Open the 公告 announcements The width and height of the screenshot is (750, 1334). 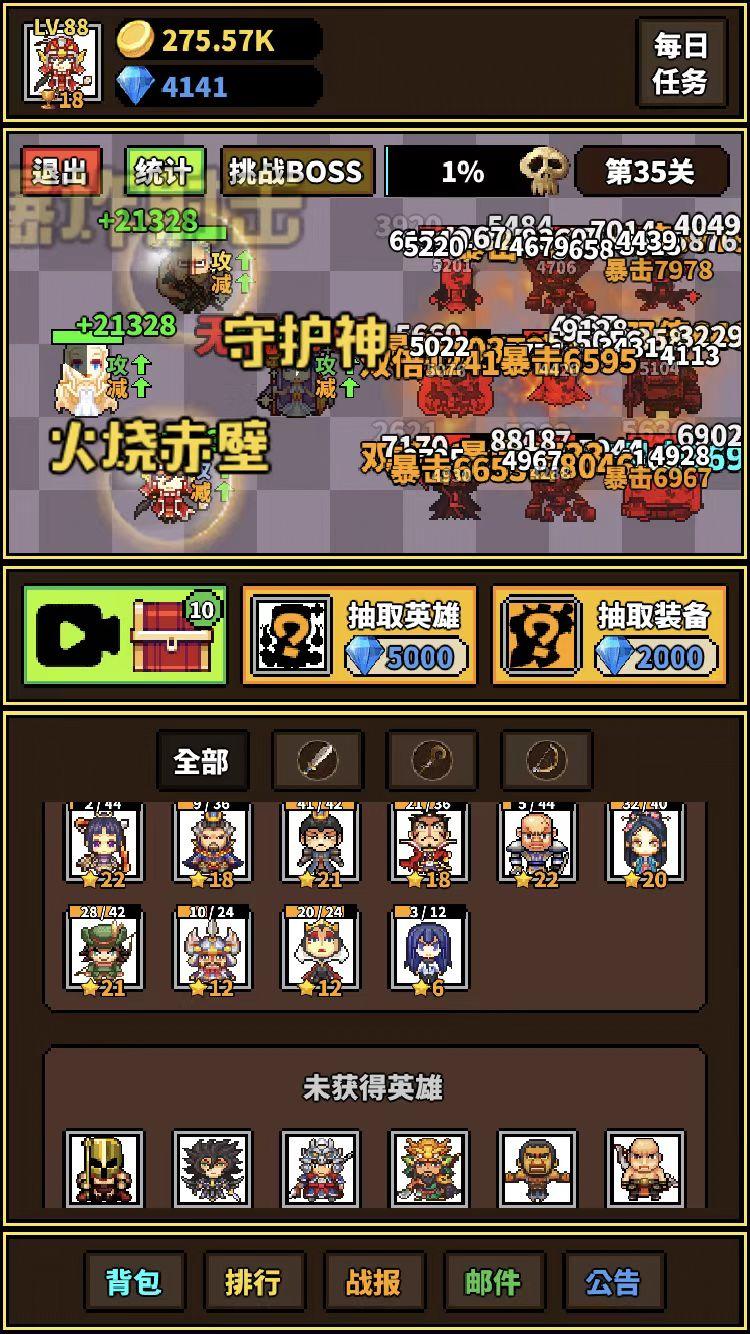click(x=613, y=1281)
